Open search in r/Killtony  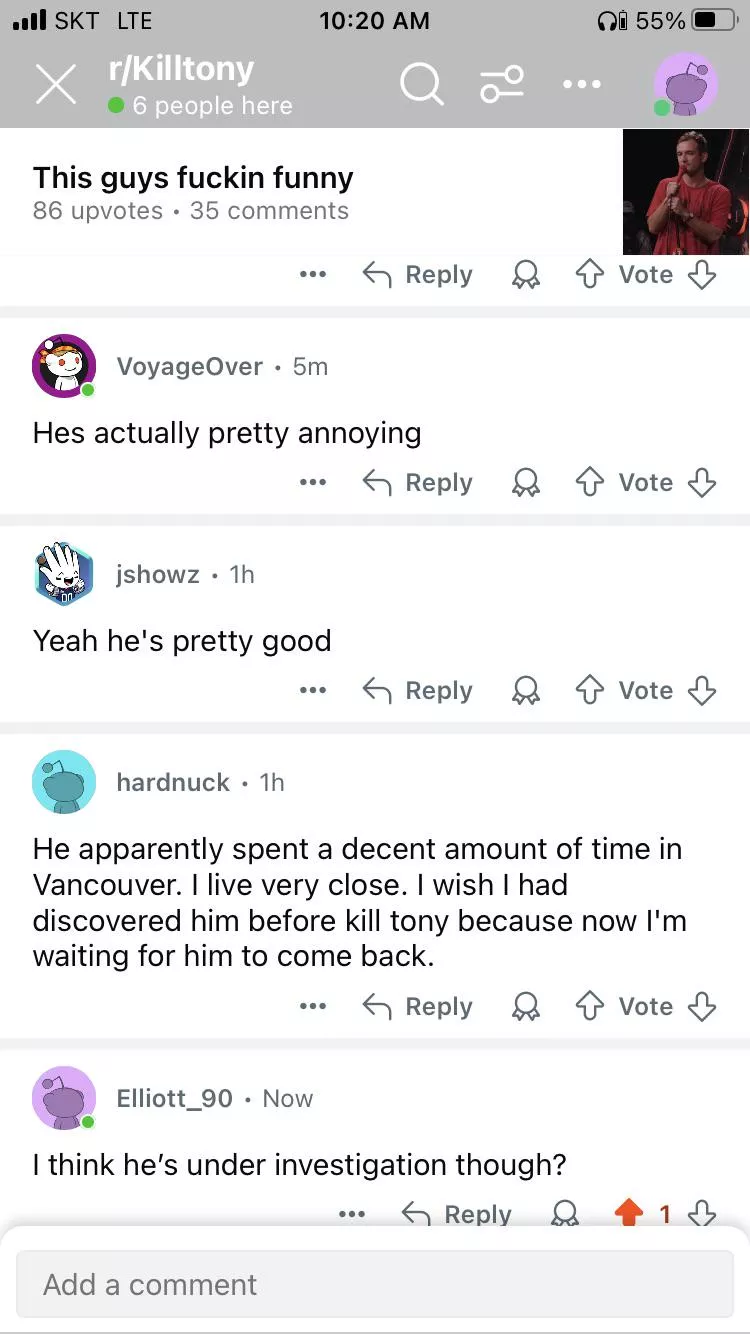pyautogui.click(x=421, y=85)
